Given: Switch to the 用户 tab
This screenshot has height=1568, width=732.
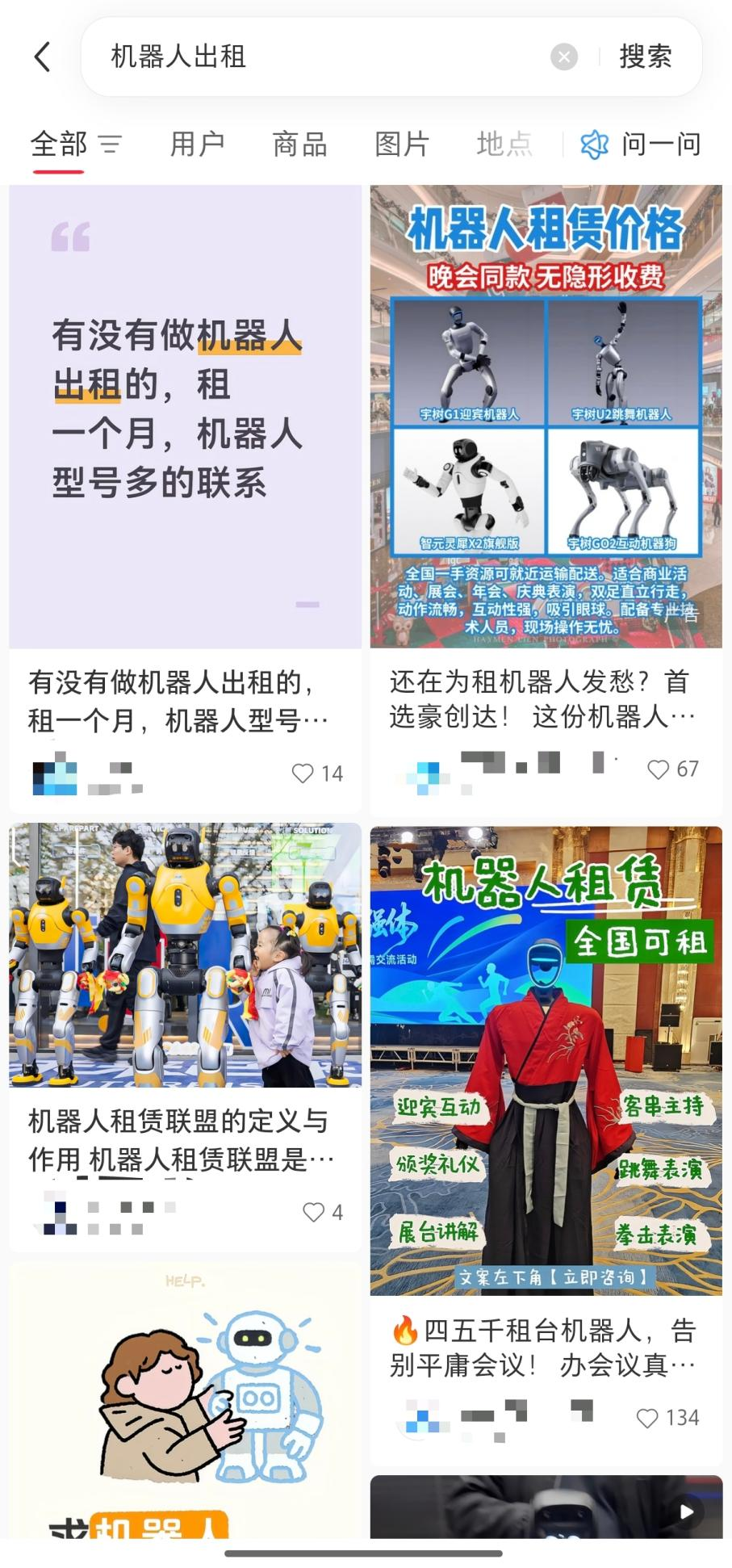Looking at the screenshot, I should [x=197, y=145].
